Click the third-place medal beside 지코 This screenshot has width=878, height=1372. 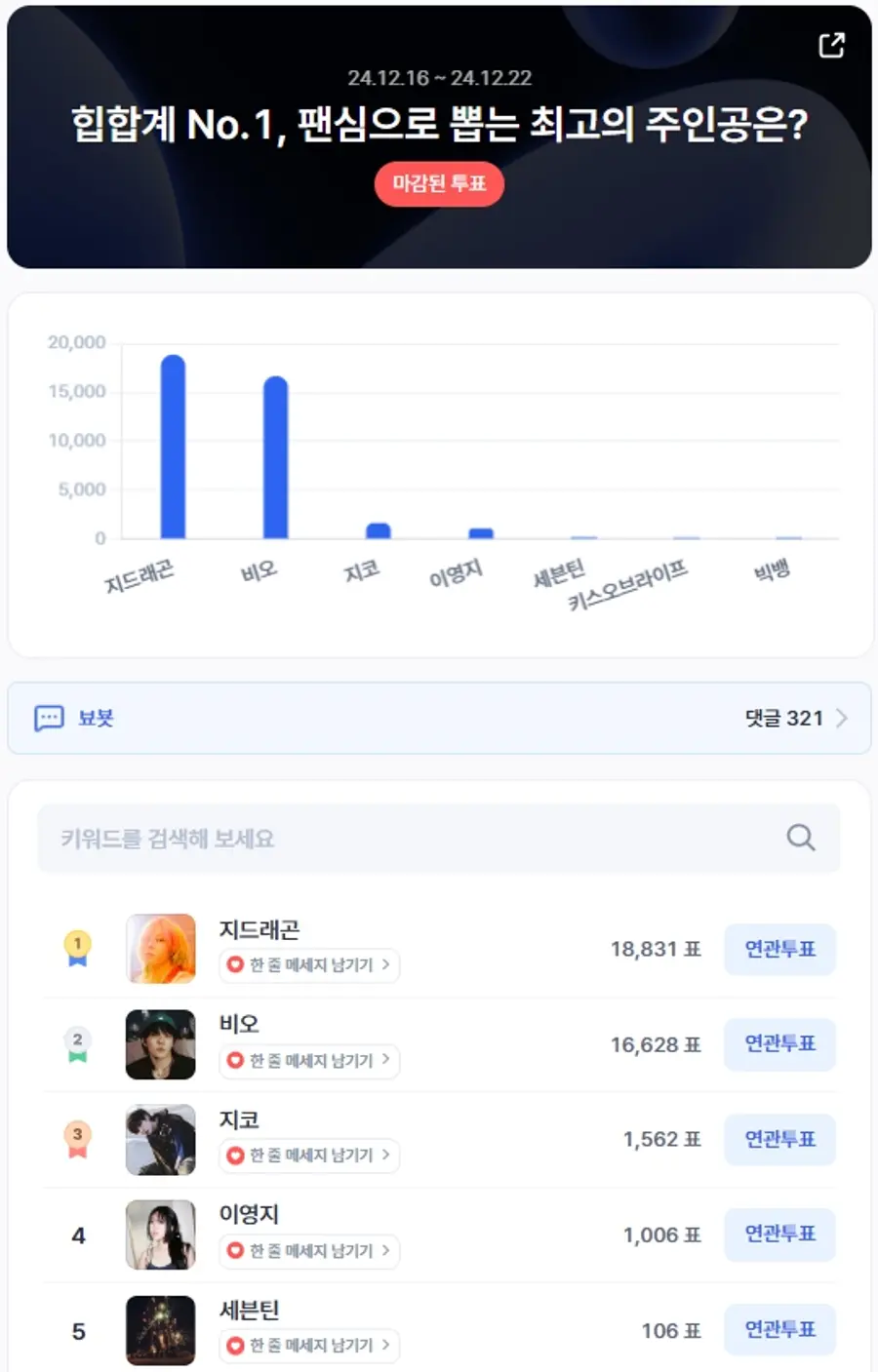(77, 1139)
